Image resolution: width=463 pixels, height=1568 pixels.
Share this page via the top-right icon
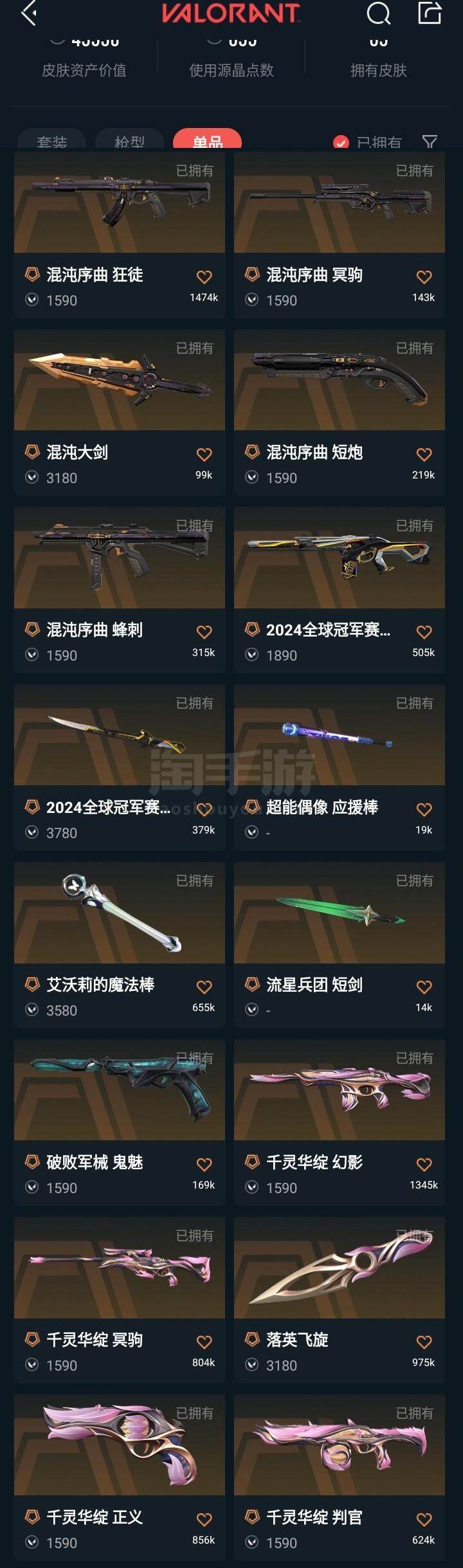coord(430,13)
